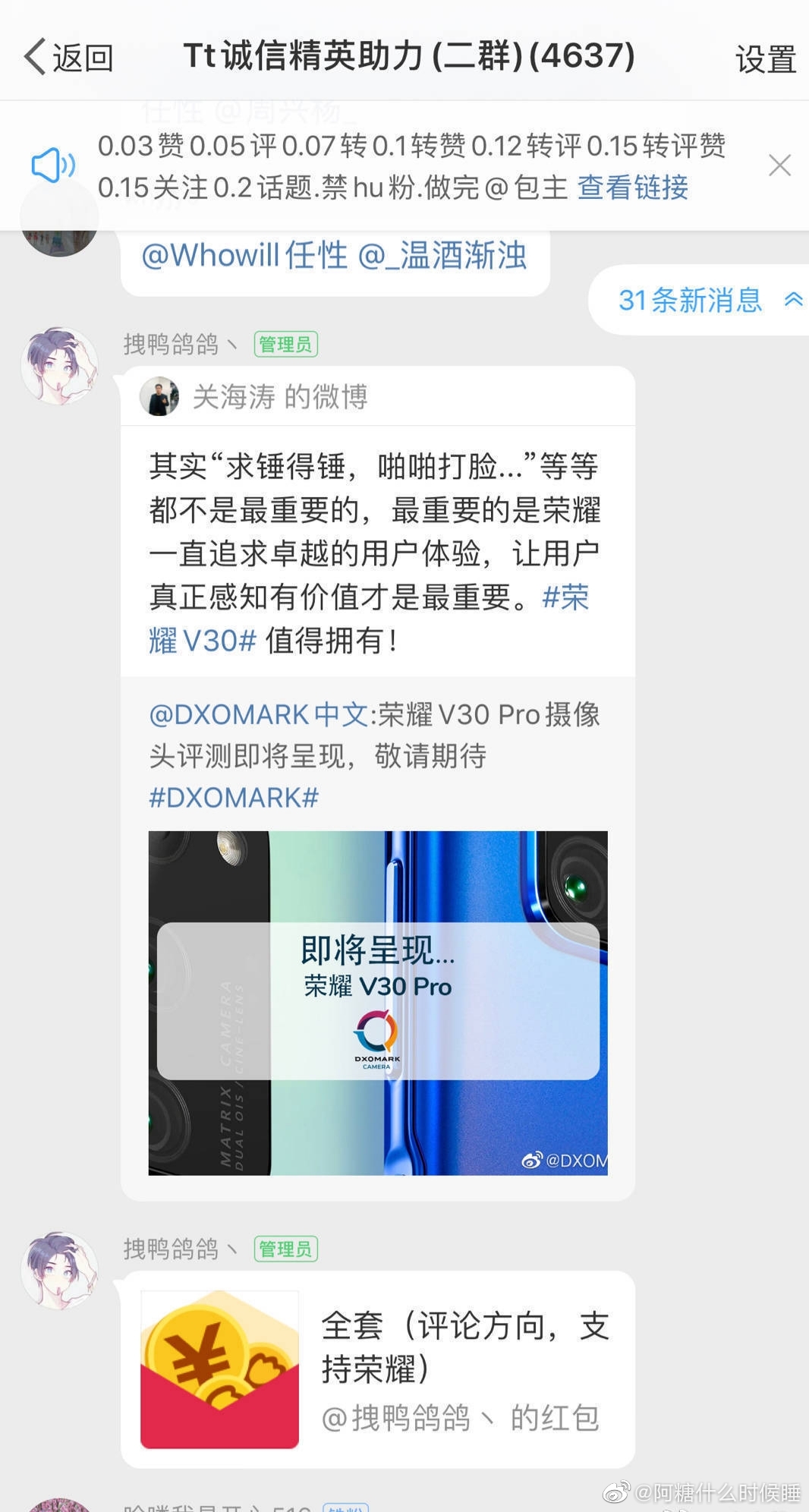Tap the @Whowill任性 mention in the message
Screen dimensions: 809x1512
[244, 256]
